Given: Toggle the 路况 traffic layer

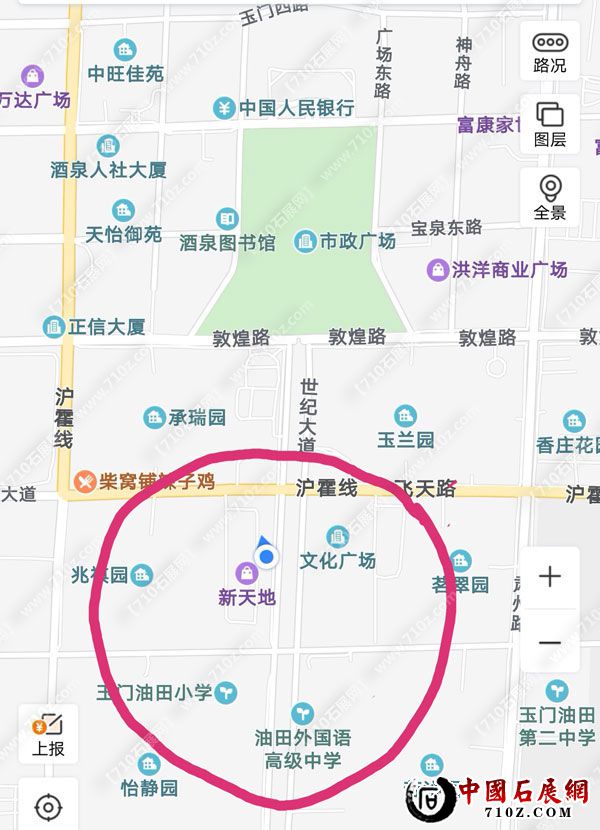Looking at the screenshot, I should tap(549, 52).
